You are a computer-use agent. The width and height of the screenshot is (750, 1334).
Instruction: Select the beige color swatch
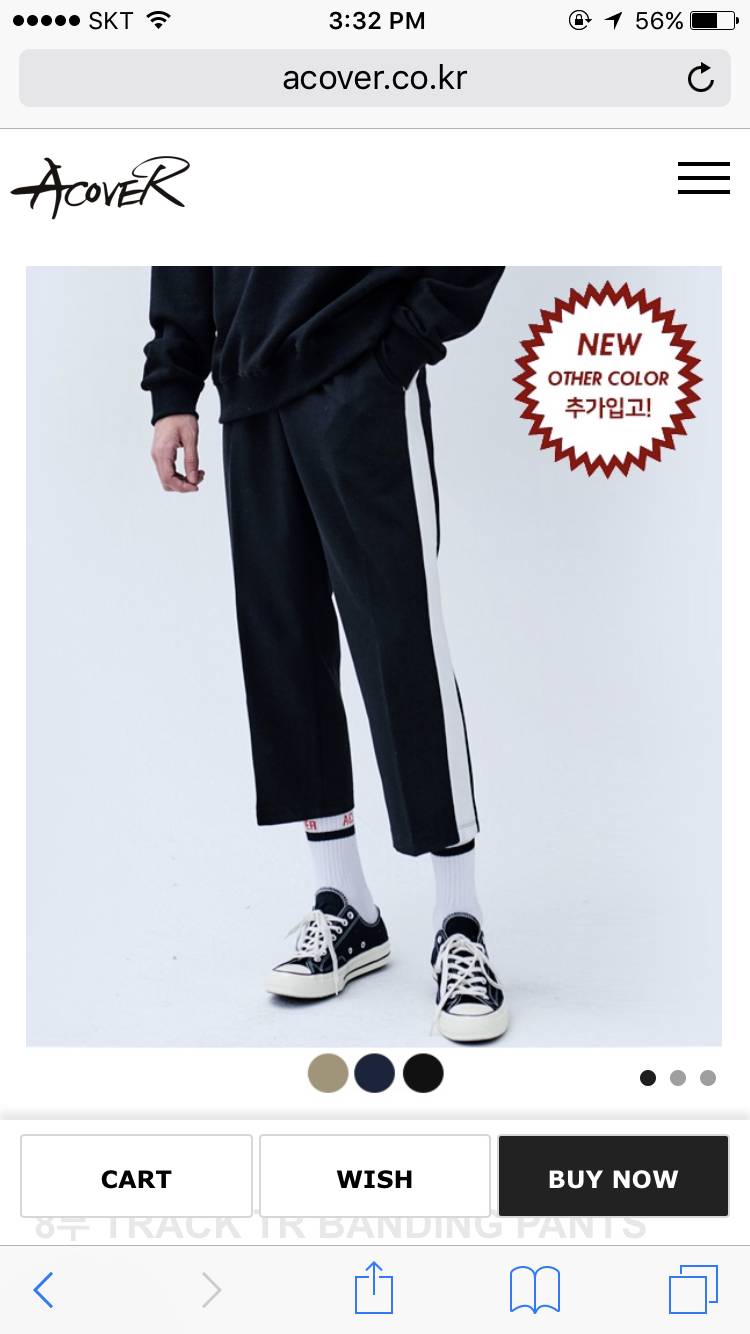pos(328,1073)
